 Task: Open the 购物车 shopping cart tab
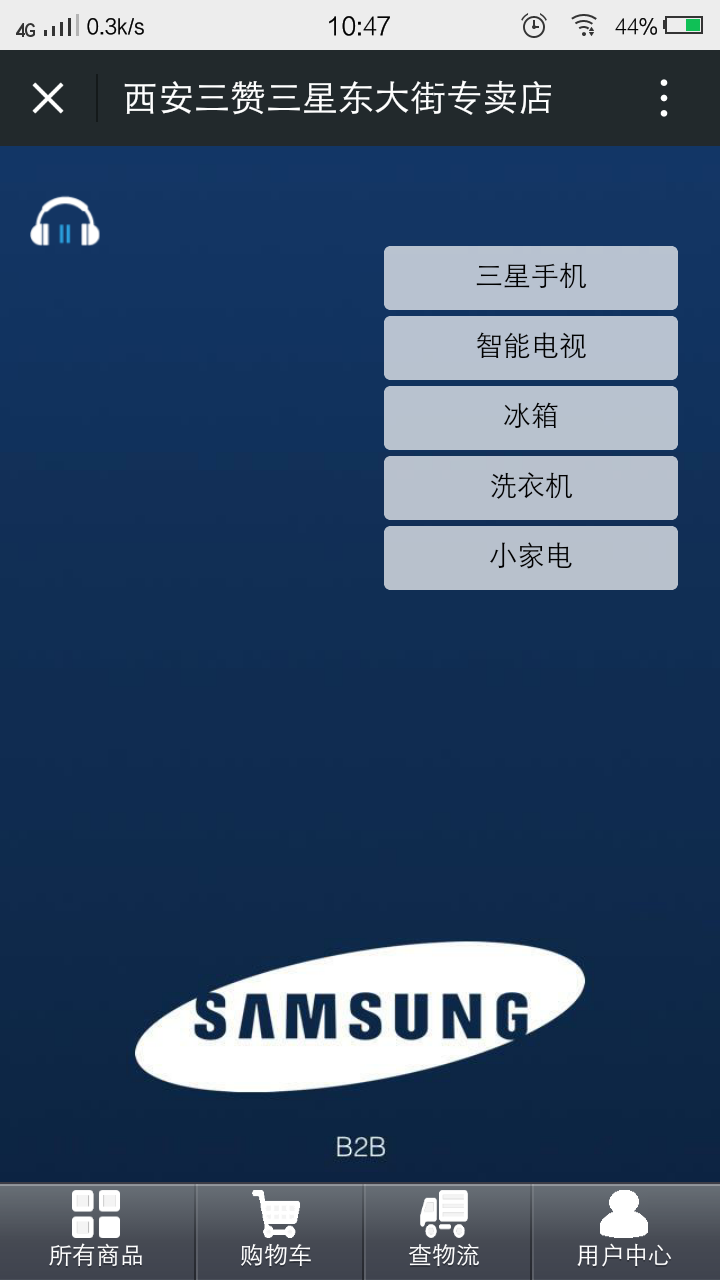pyautogui.click(x=277, y=1230)
